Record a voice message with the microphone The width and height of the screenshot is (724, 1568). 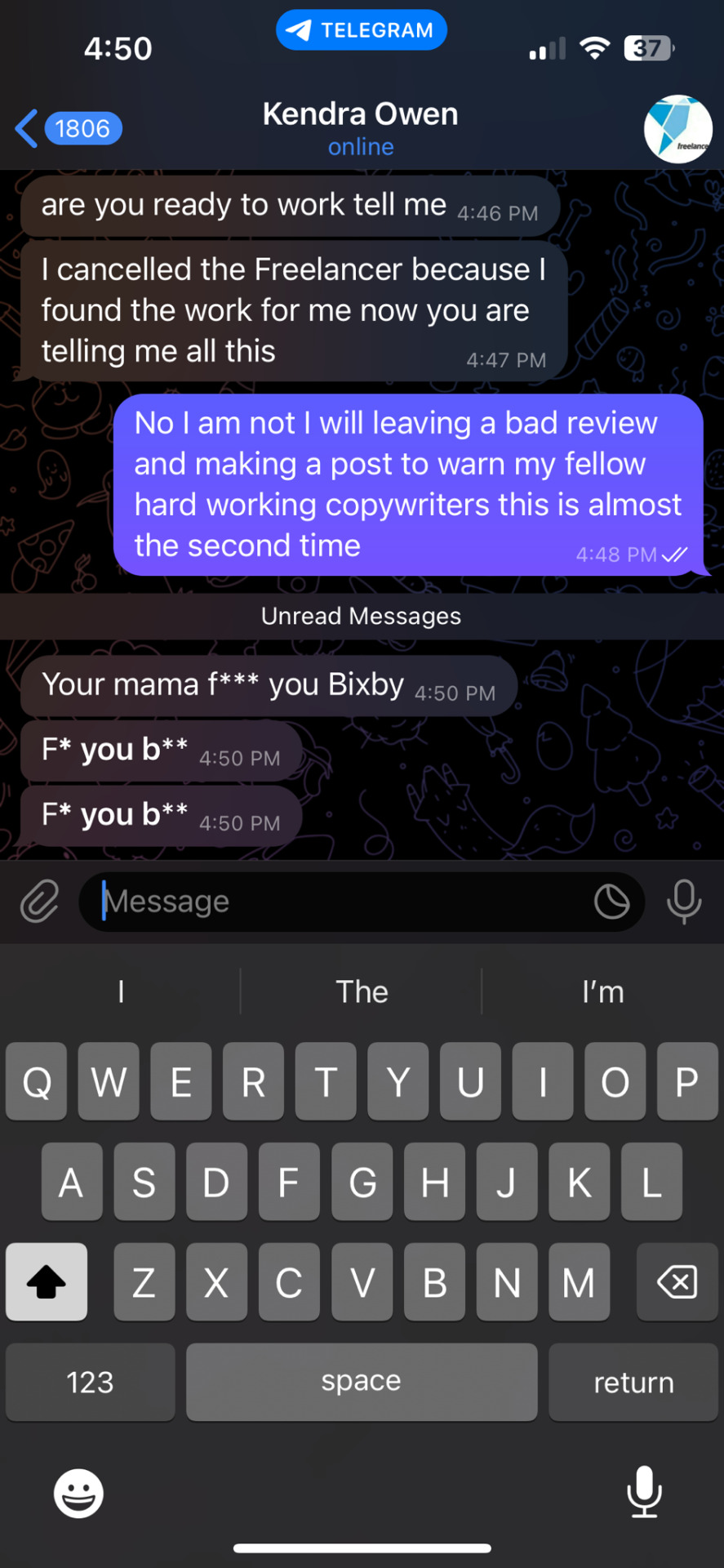[x=683, y=902]
